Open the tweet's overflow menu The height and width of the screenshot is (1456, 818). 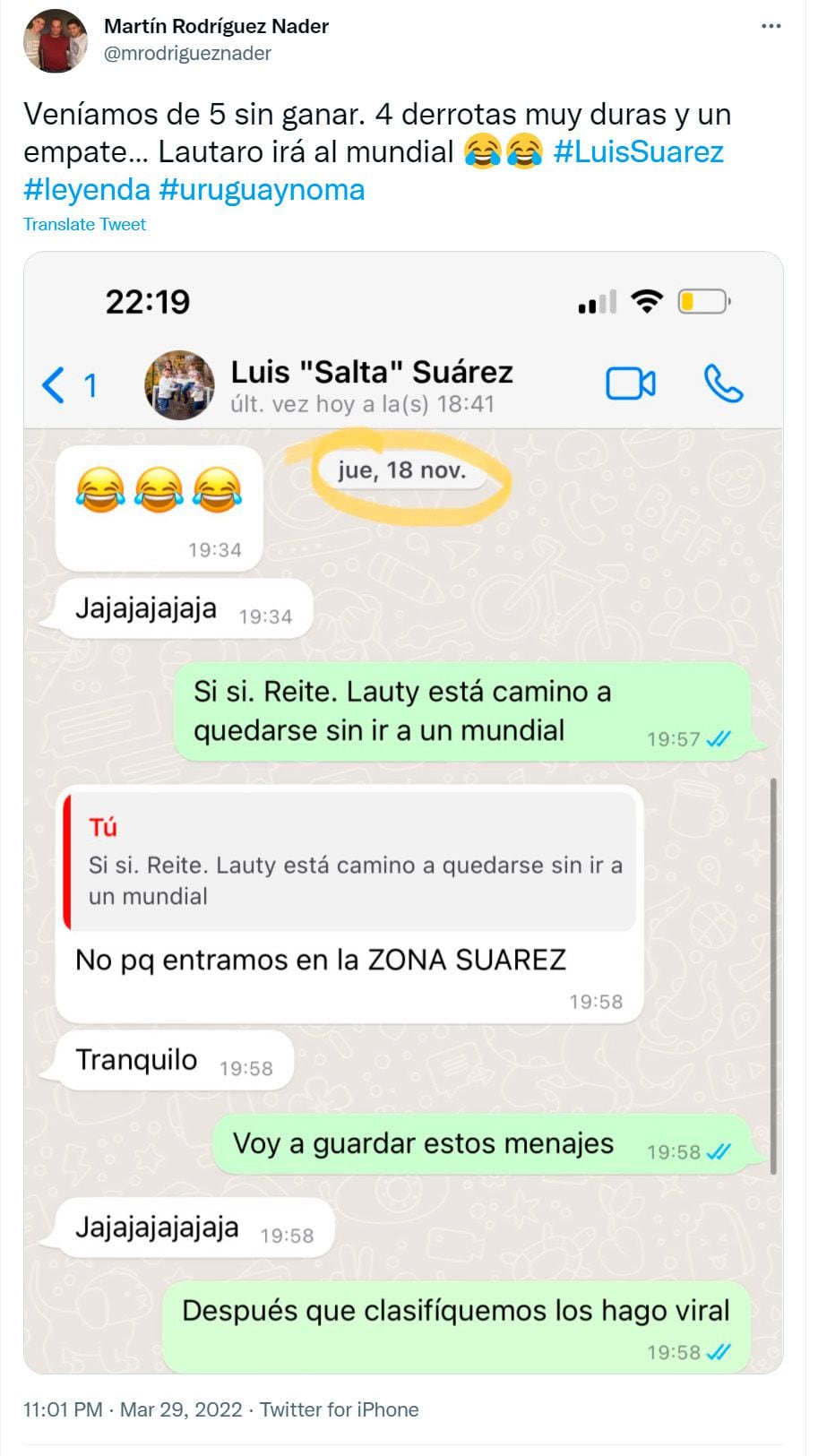pyautogui.click(x=771, y=27)
